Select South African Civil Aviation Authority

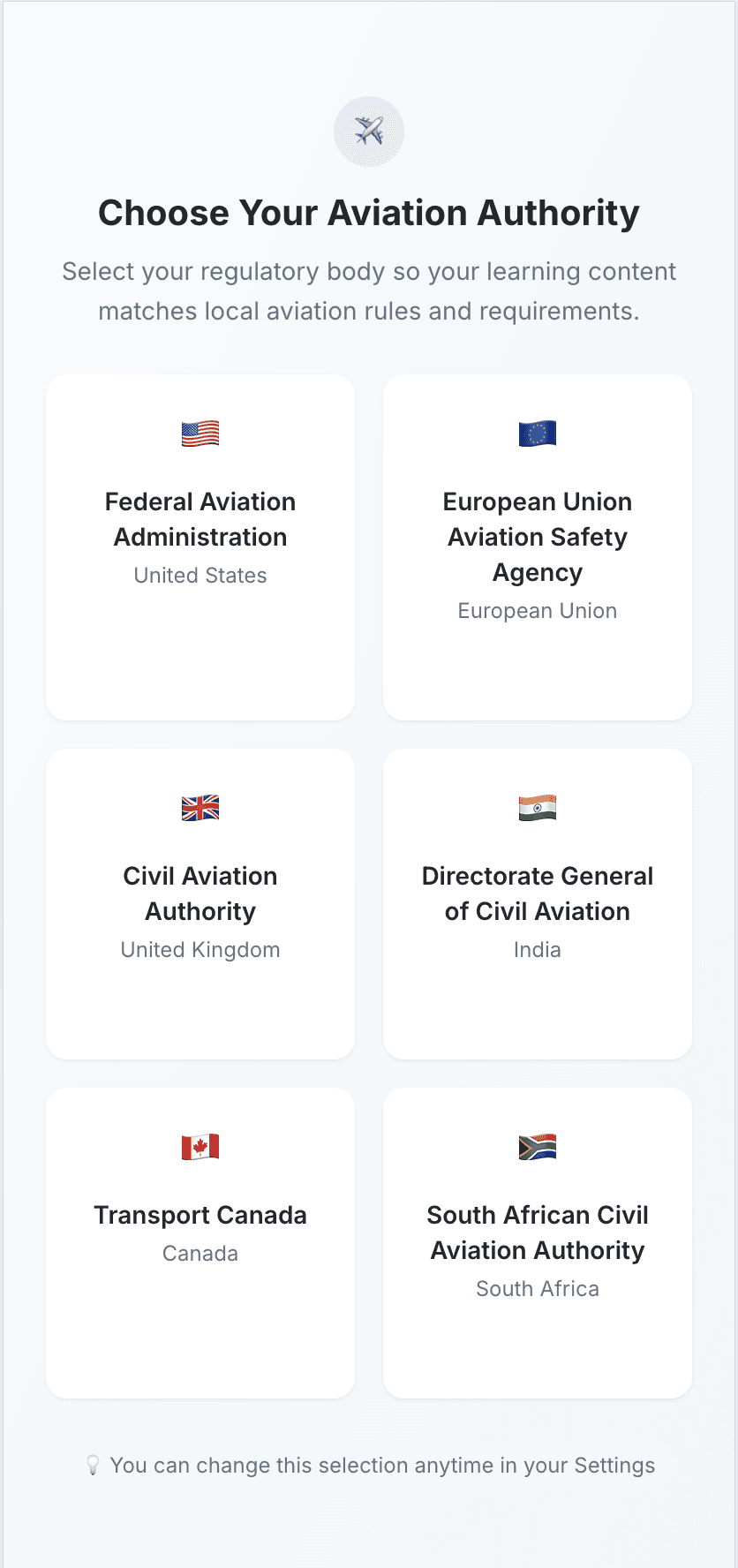tap(537, 1242)
